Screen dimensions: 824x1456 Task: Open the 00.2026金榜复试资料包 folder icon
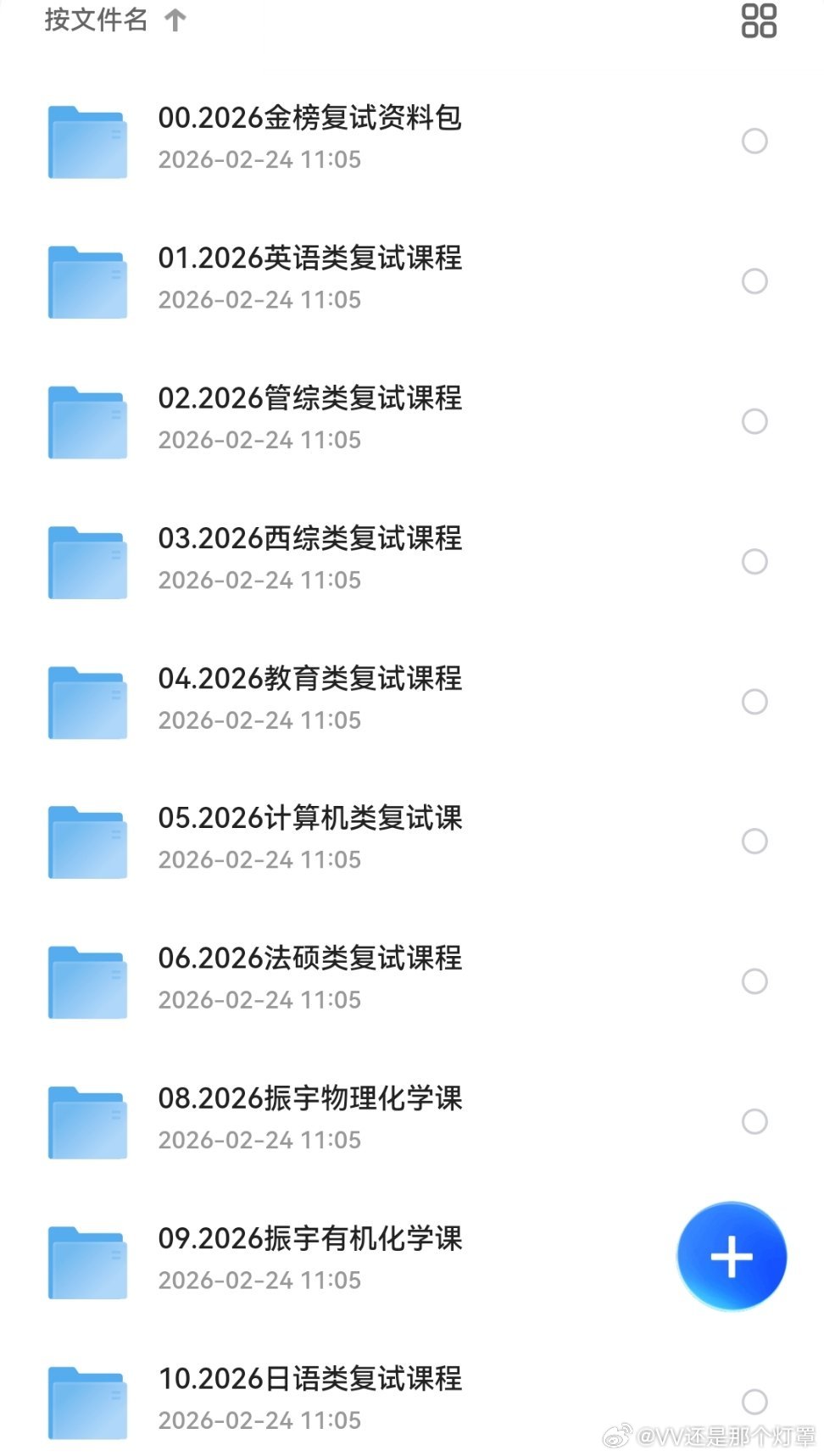click(87, 140)
